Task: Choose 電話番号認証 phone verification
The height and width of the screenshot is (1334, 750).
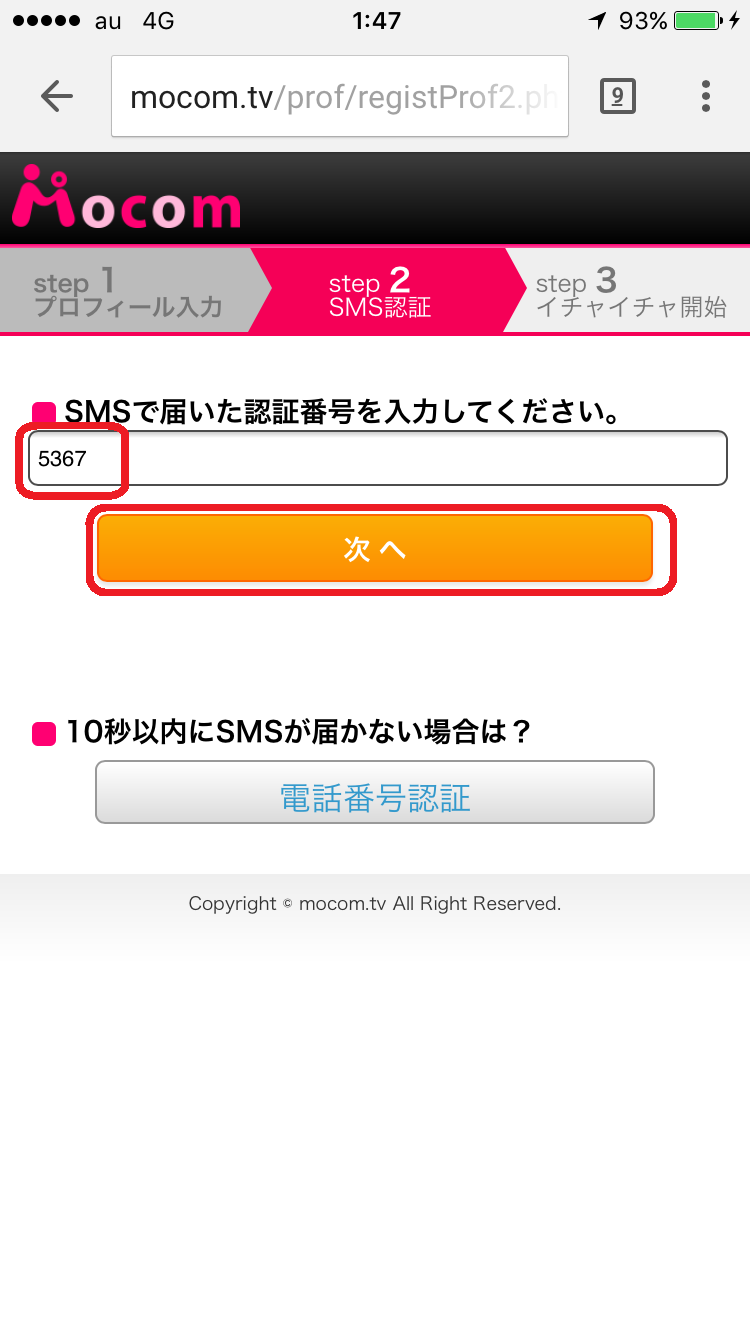Action: 375,792
